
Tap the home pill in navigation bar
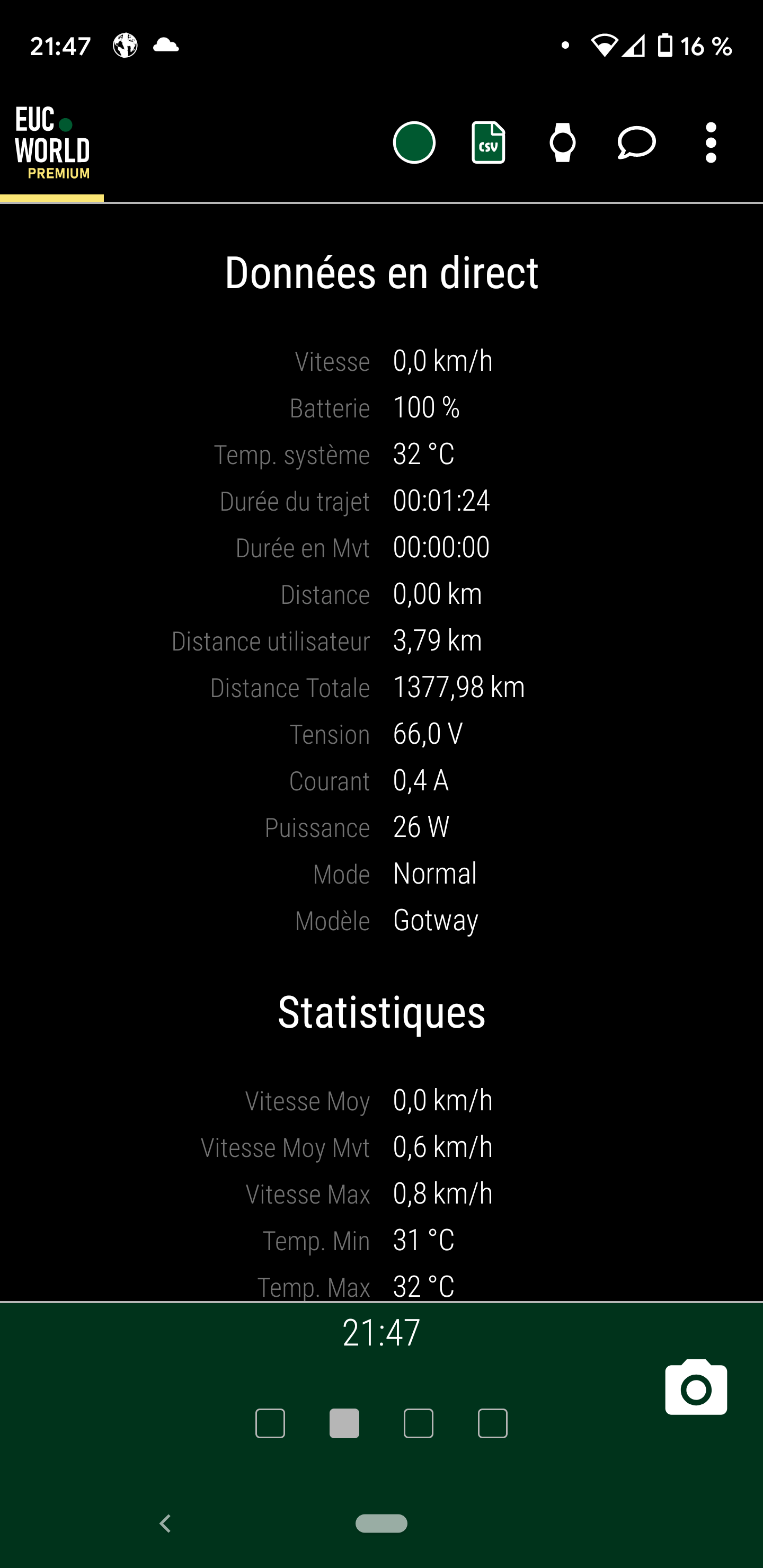point(381,1523)
